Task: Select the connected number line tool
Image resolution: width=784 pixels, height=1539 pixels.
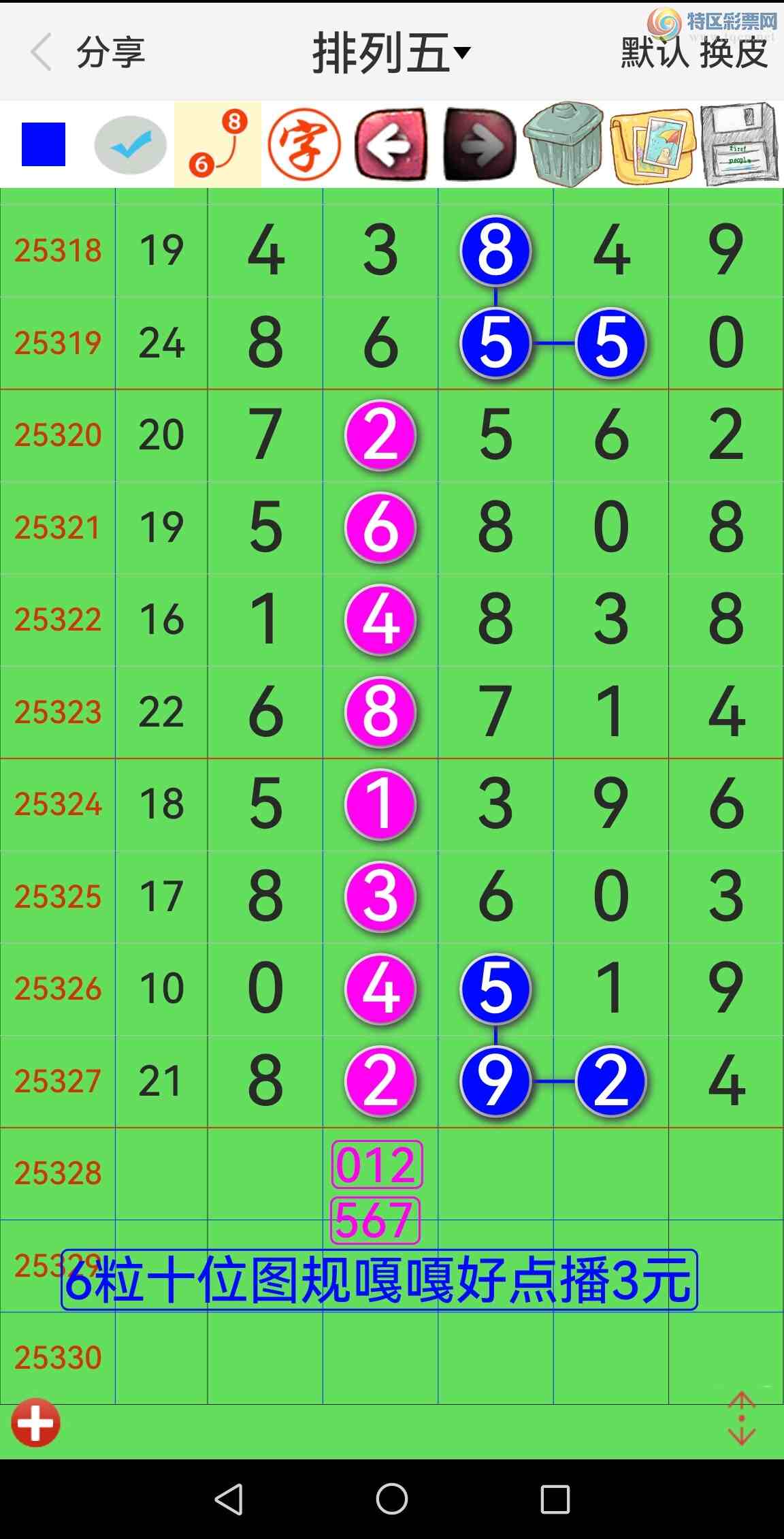Action: [x=218, y=144]
